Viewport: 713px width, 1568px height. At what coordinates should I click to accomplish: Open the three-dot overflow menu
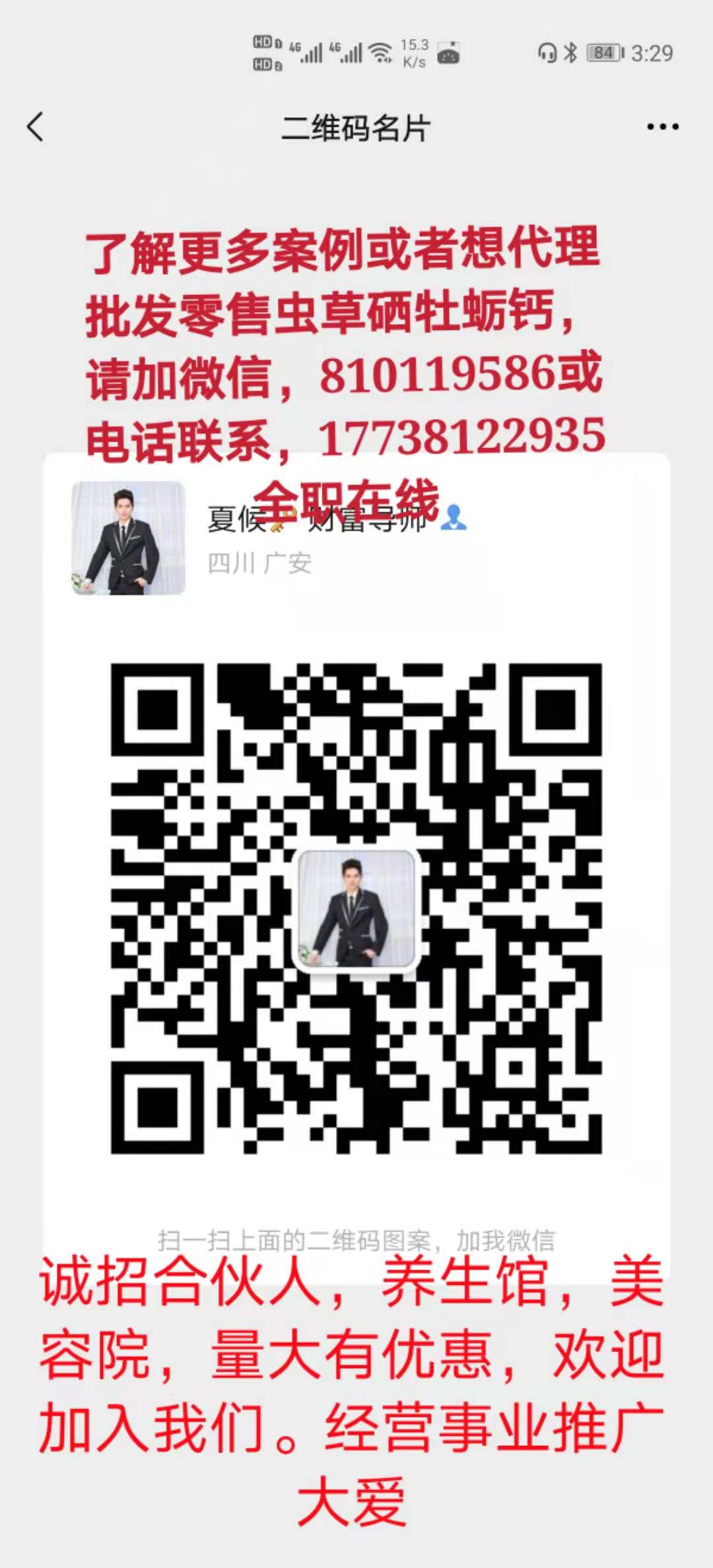662,127
